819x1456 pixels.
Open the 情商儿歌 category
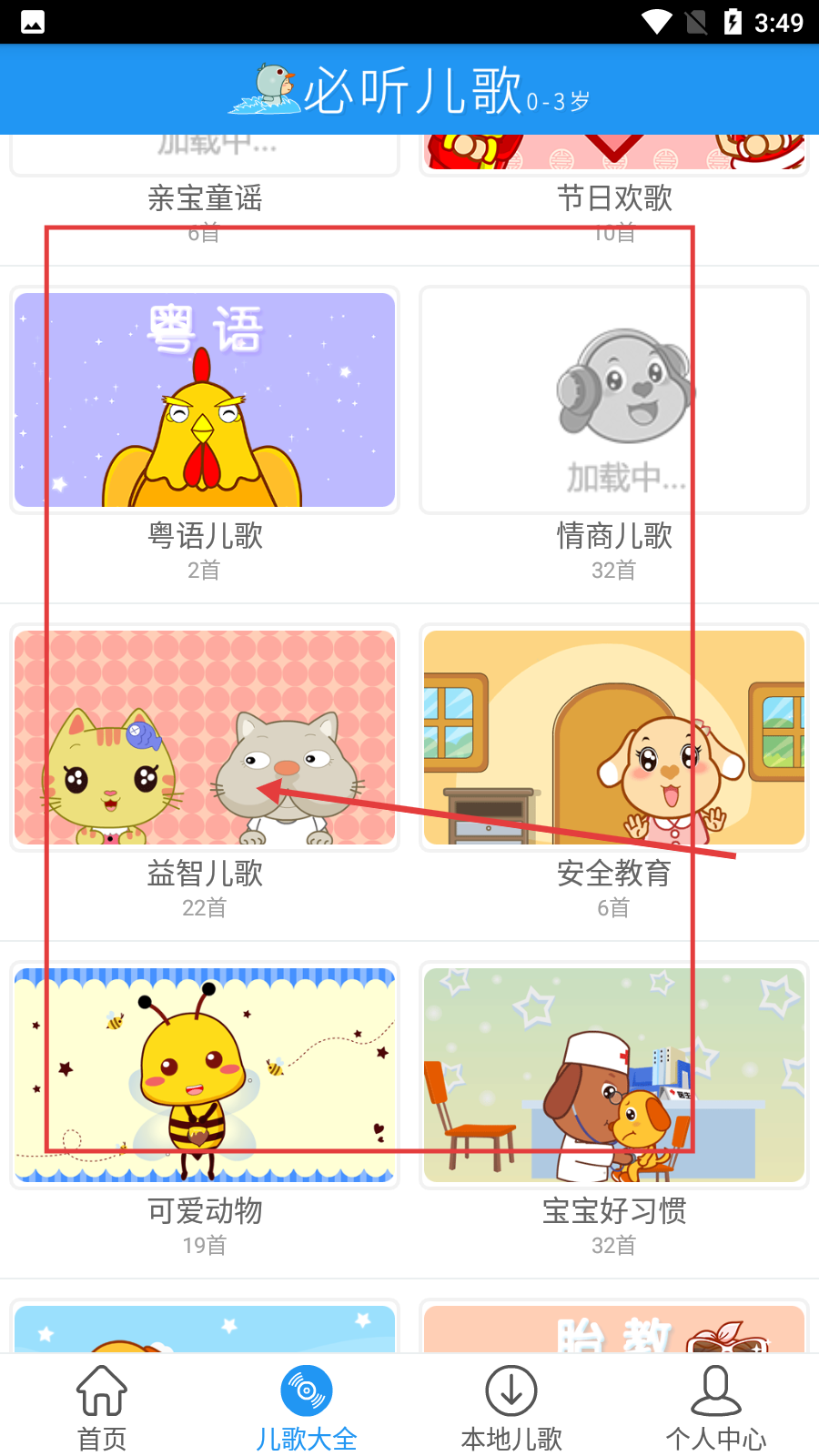(x=614, y=400)
